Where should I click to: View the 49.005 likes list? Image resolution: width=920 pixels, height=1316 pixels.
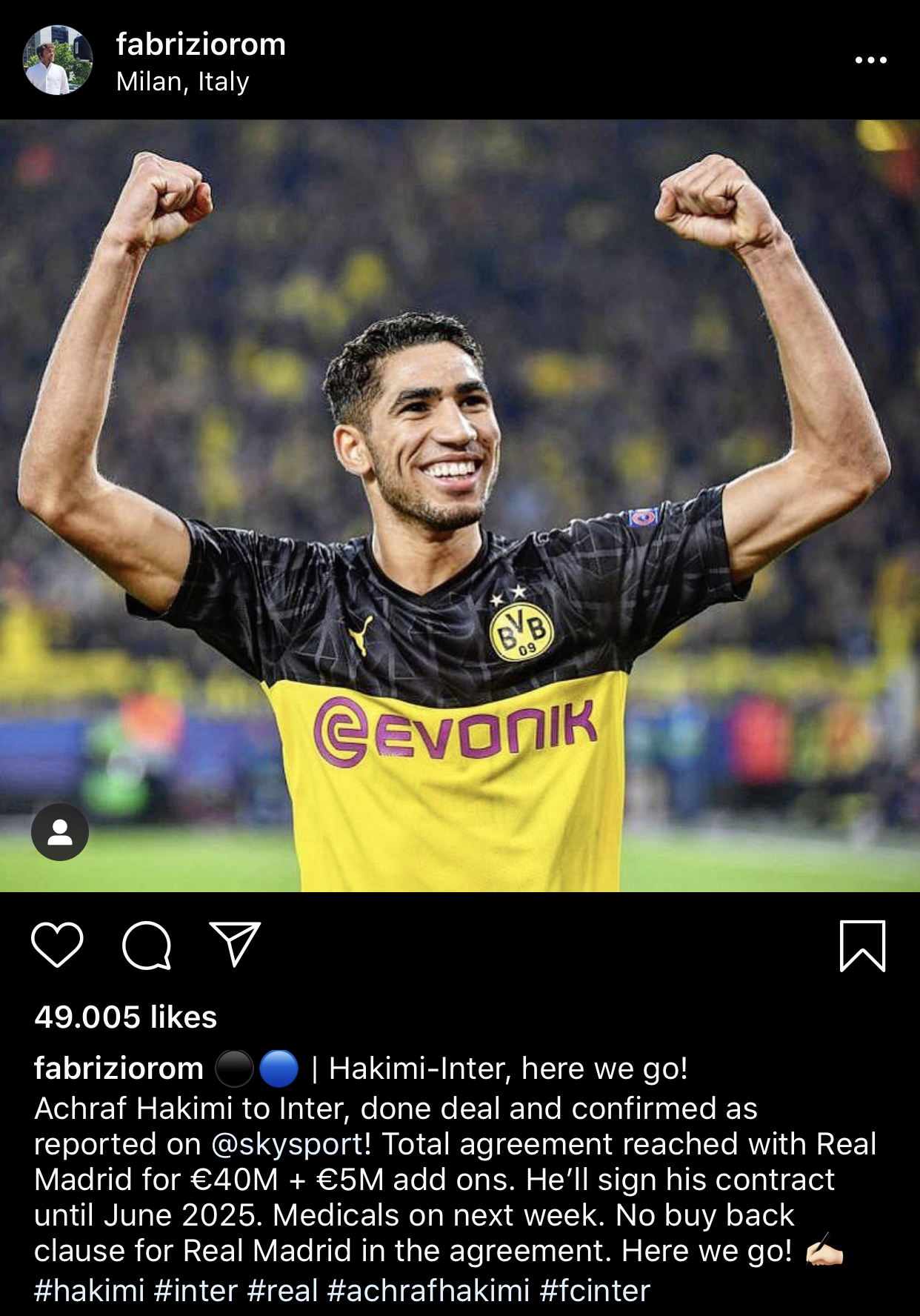(126, 1017)
